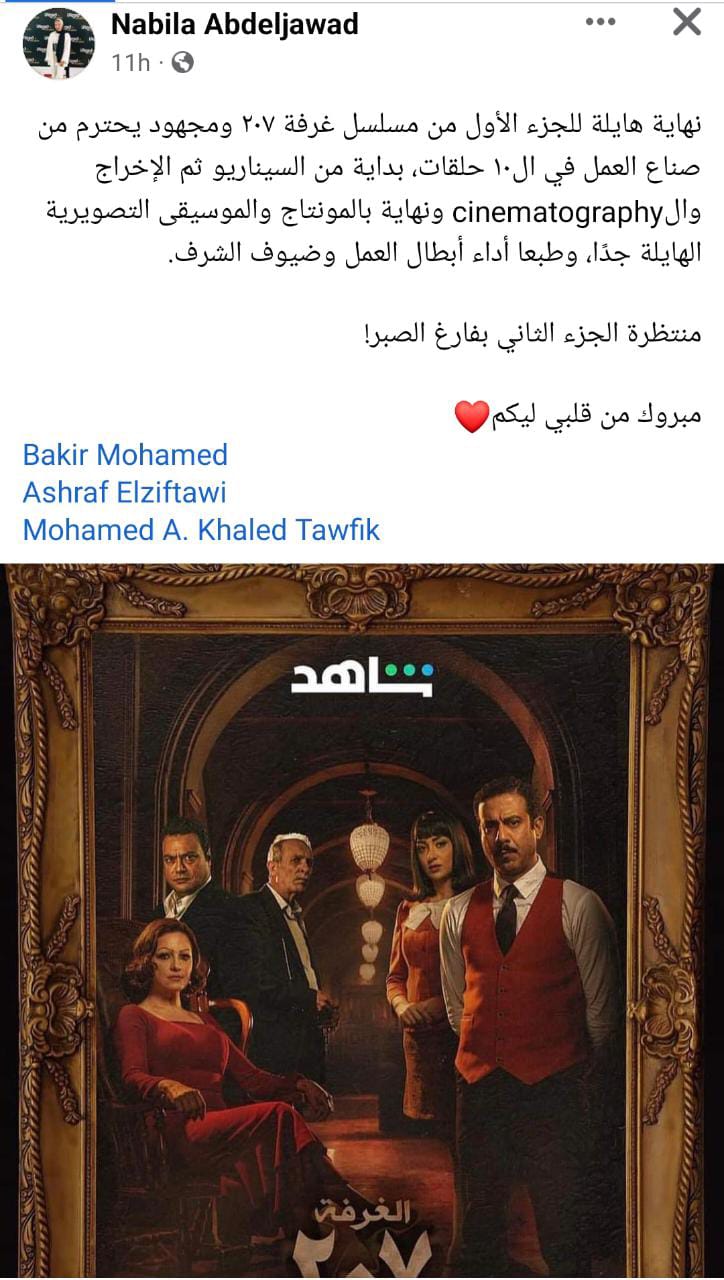This screenshot has height=1280, width=724.
Task: Open Nabila Abdeljawad's profile picture
Action: point(59,43)
